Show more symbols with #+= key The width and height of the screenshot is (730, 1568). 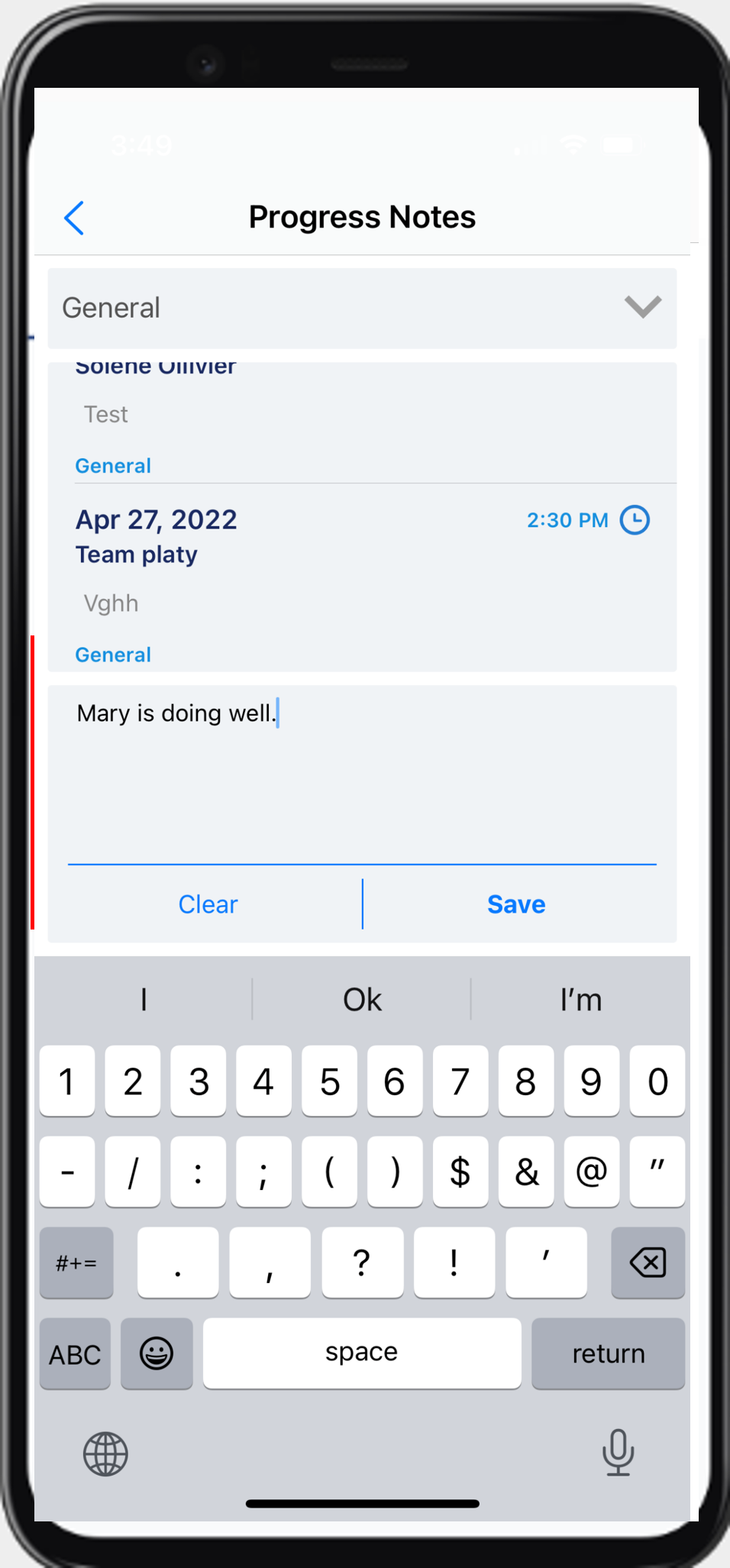click(x=76, y=1262)
